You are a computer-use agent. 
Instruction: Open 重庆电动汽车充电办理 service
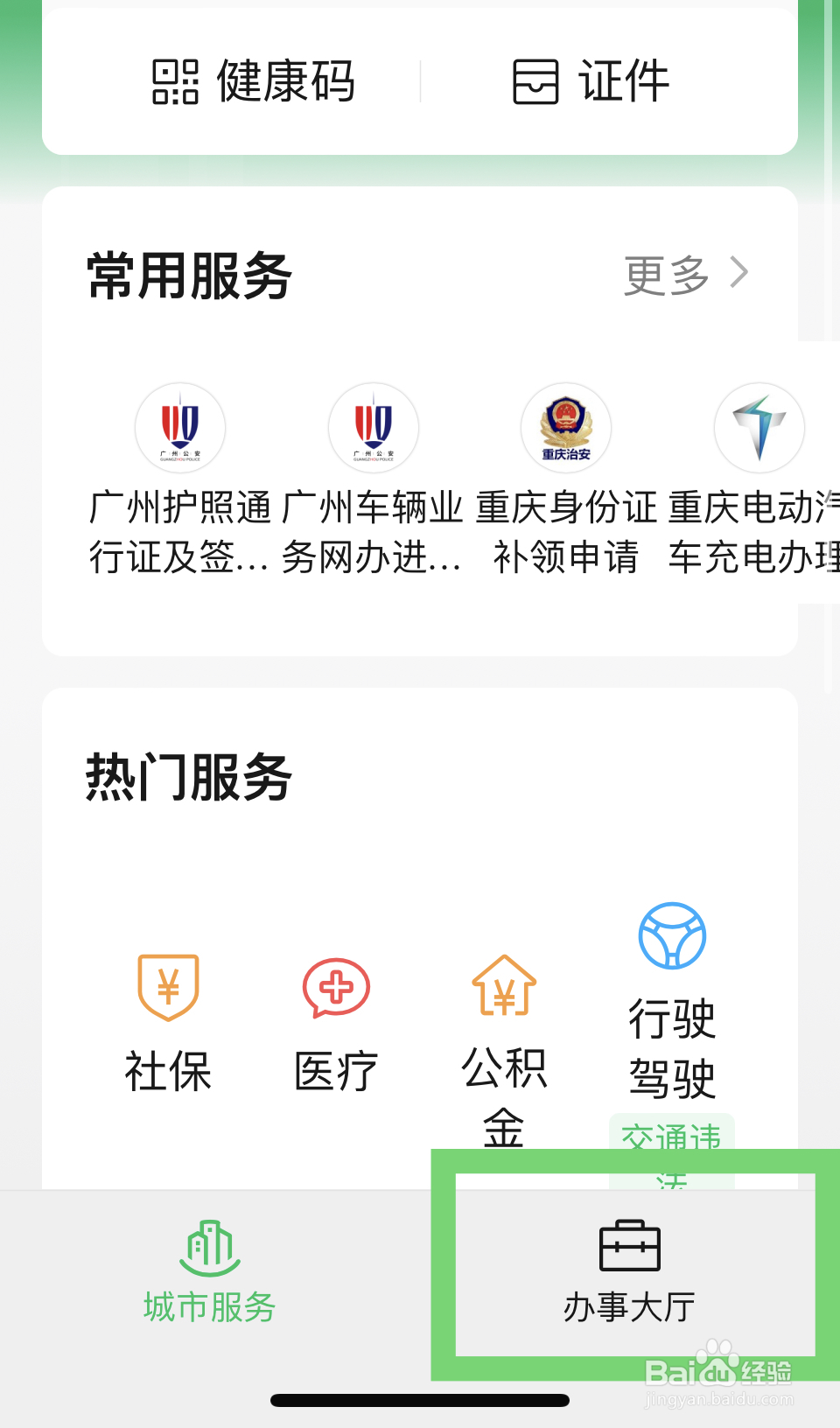pos(758,429)
